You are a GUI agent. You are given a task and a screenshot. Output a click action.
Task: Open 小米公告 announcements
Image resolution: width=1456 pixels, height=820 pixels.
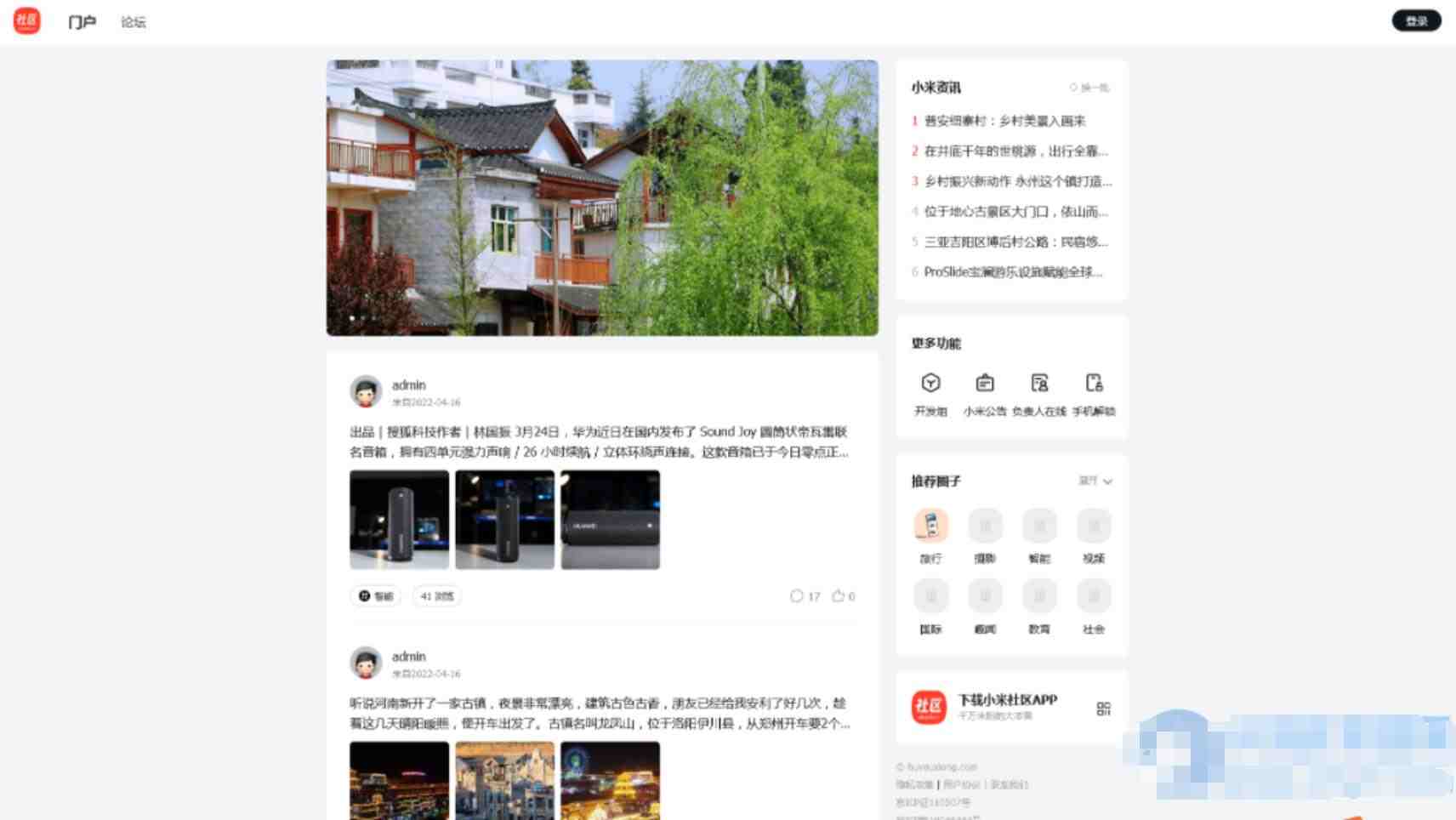(985, 394)
